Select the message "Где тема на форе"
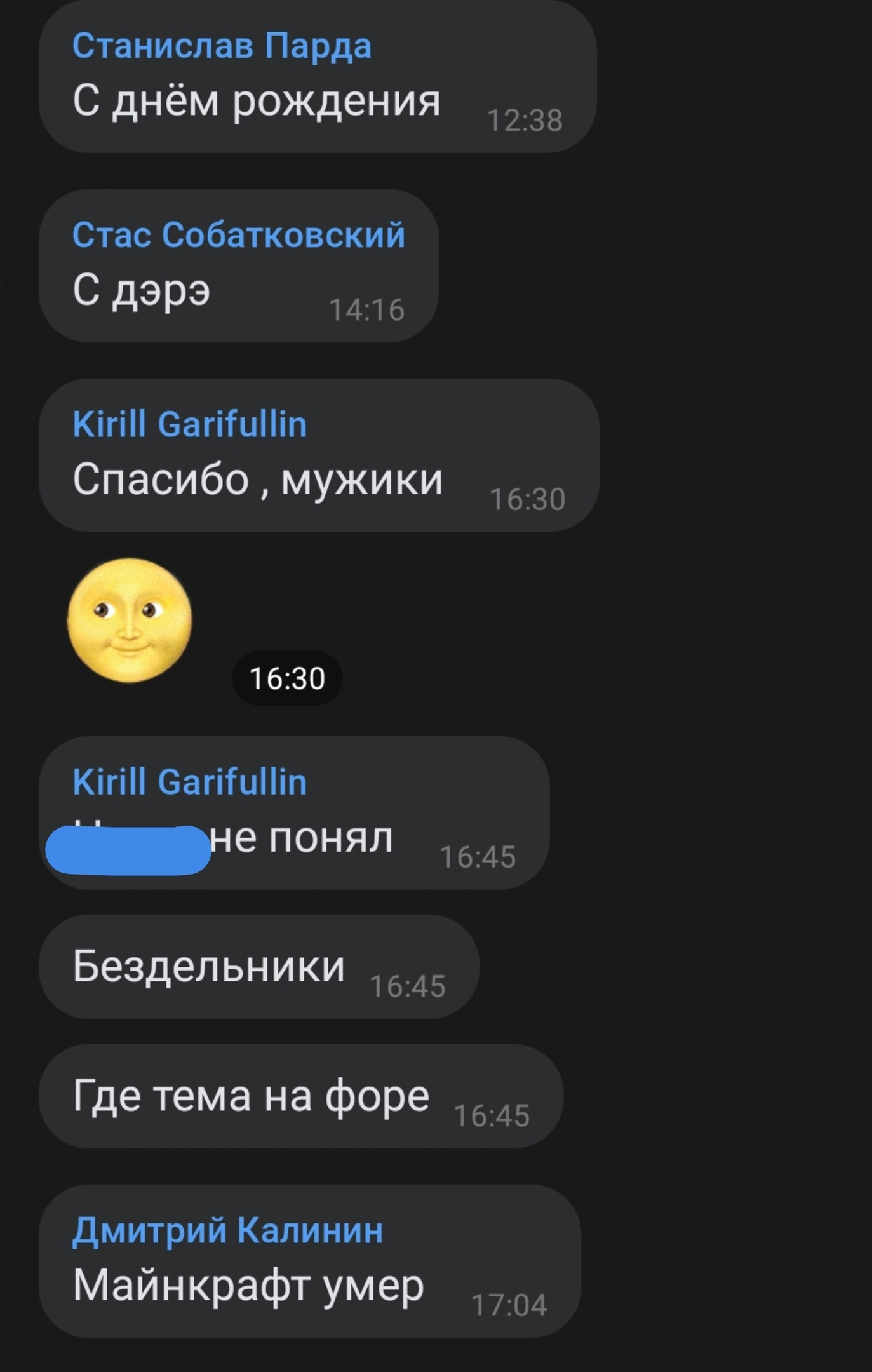Image resolution: width=872 pixels, height=1372 pixels. (251, 1097)
